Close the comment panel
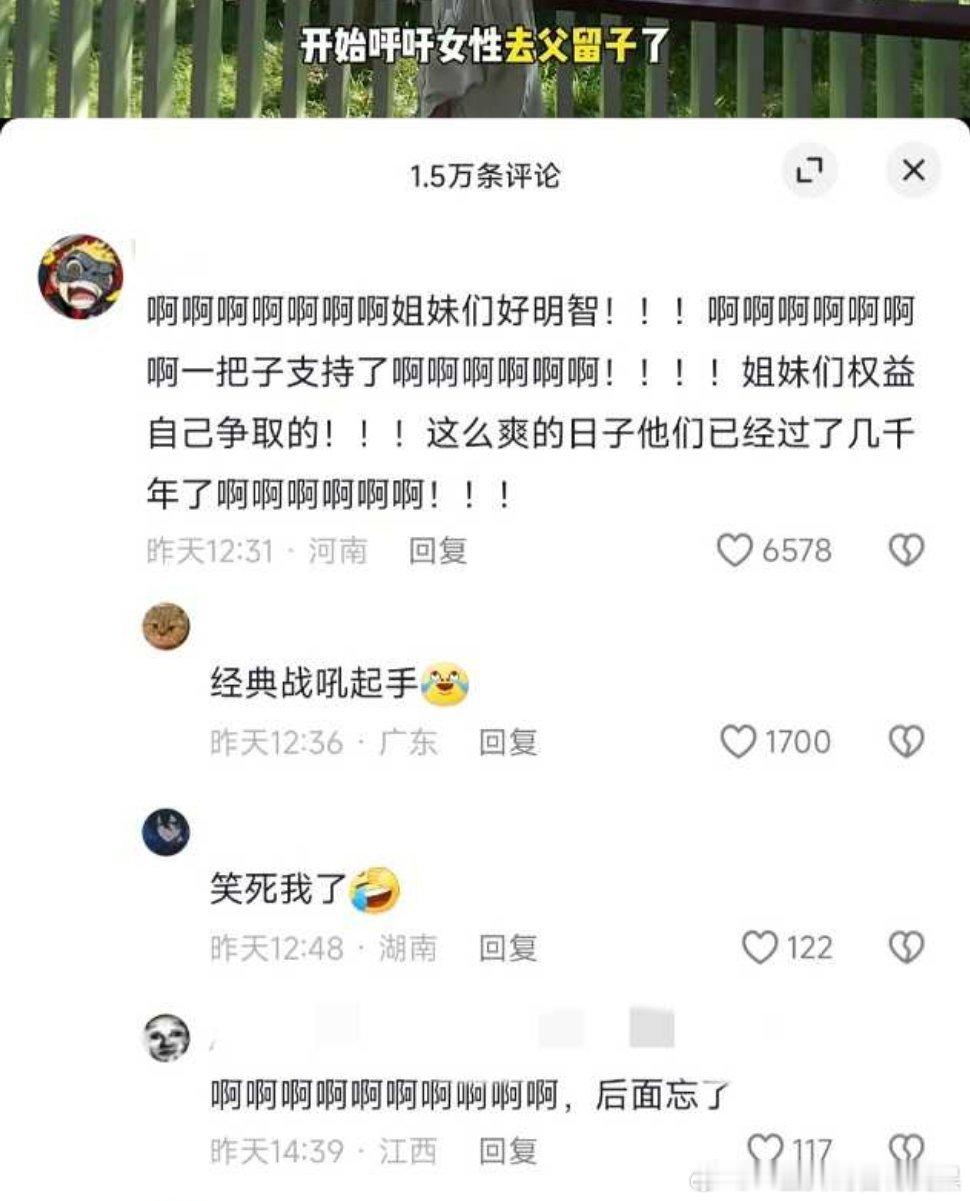Screen dimensions: 970x1201 pos(911,171)
